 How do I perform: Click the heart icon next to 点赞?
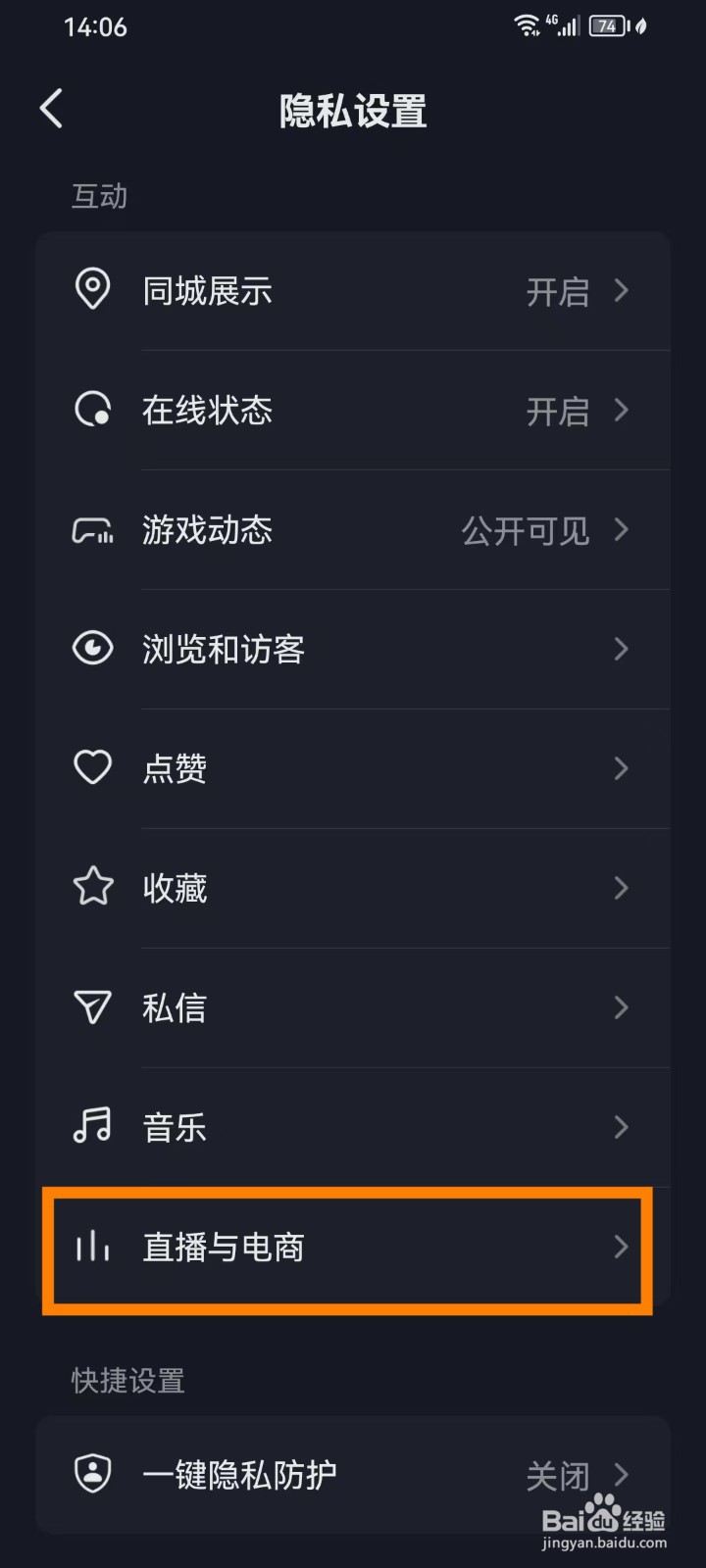[92, 768]
